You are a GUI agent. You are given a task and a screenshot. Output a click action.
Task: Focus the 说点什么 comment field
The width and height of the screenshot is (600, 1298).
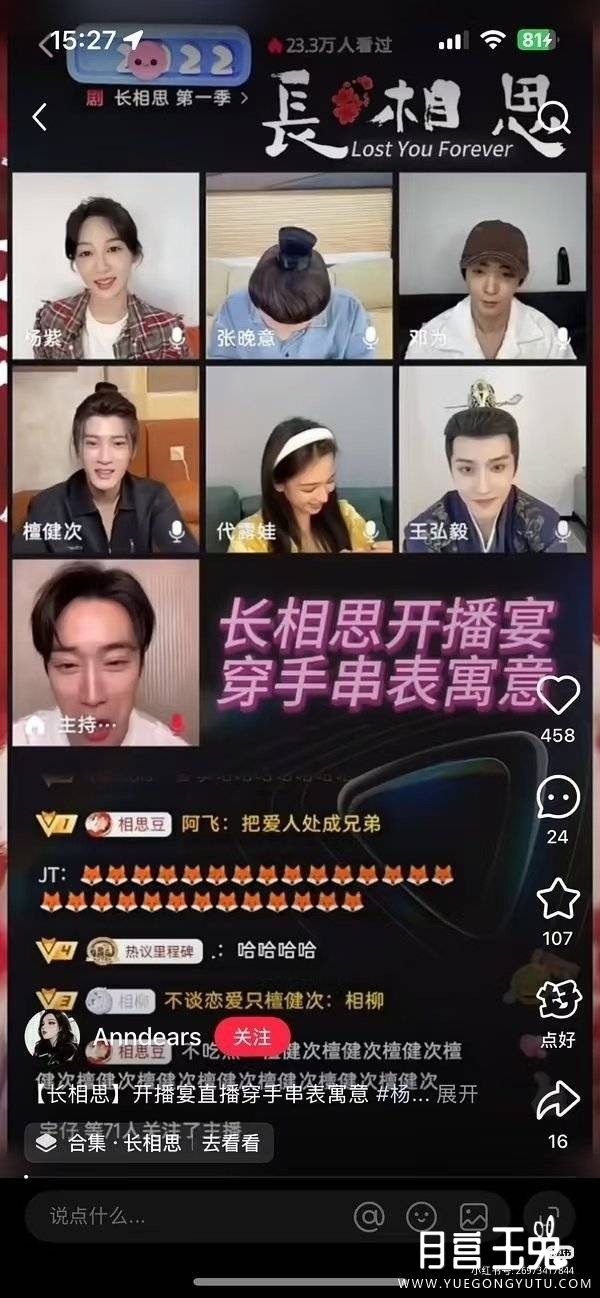coord(180,1216)
